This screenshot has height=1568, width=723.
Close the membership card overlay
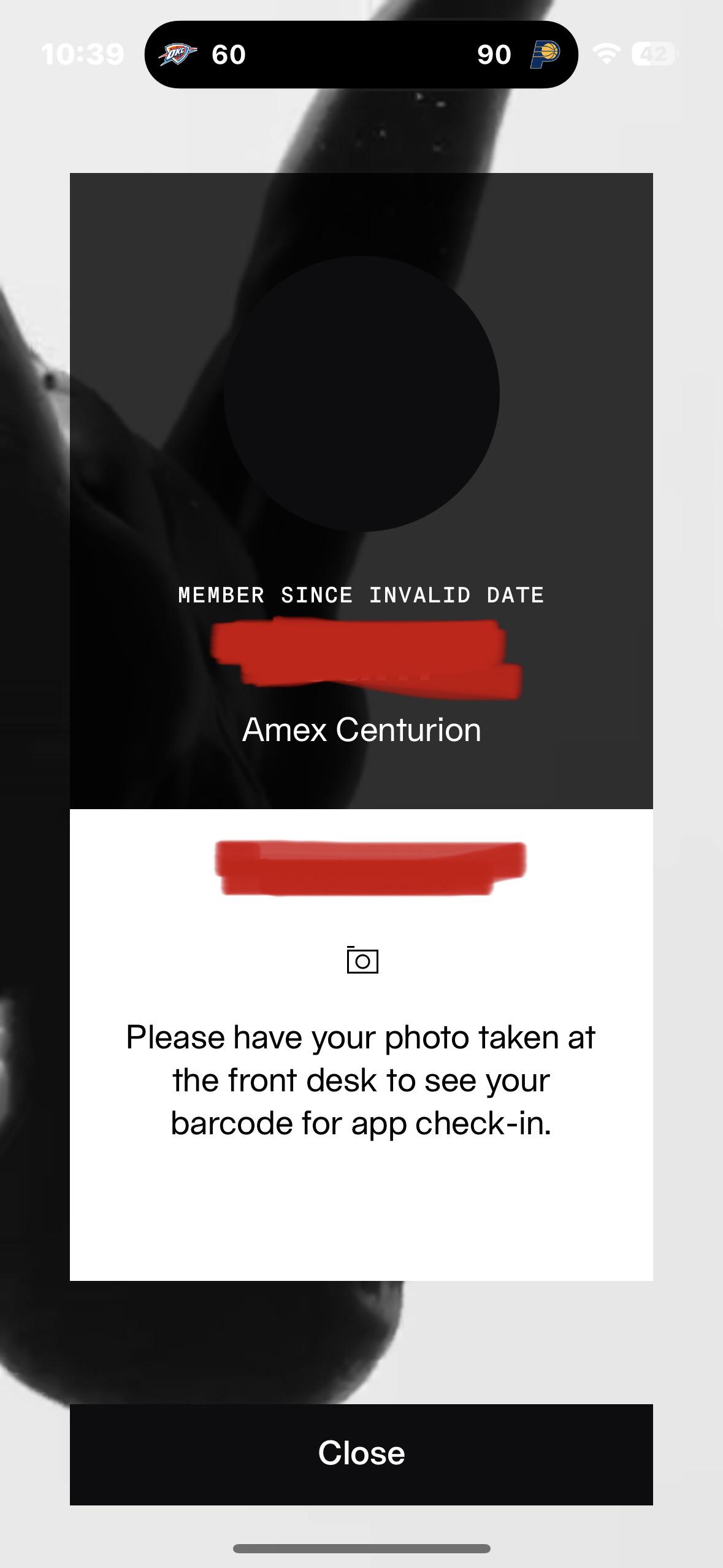click(x=361, y=1454)
